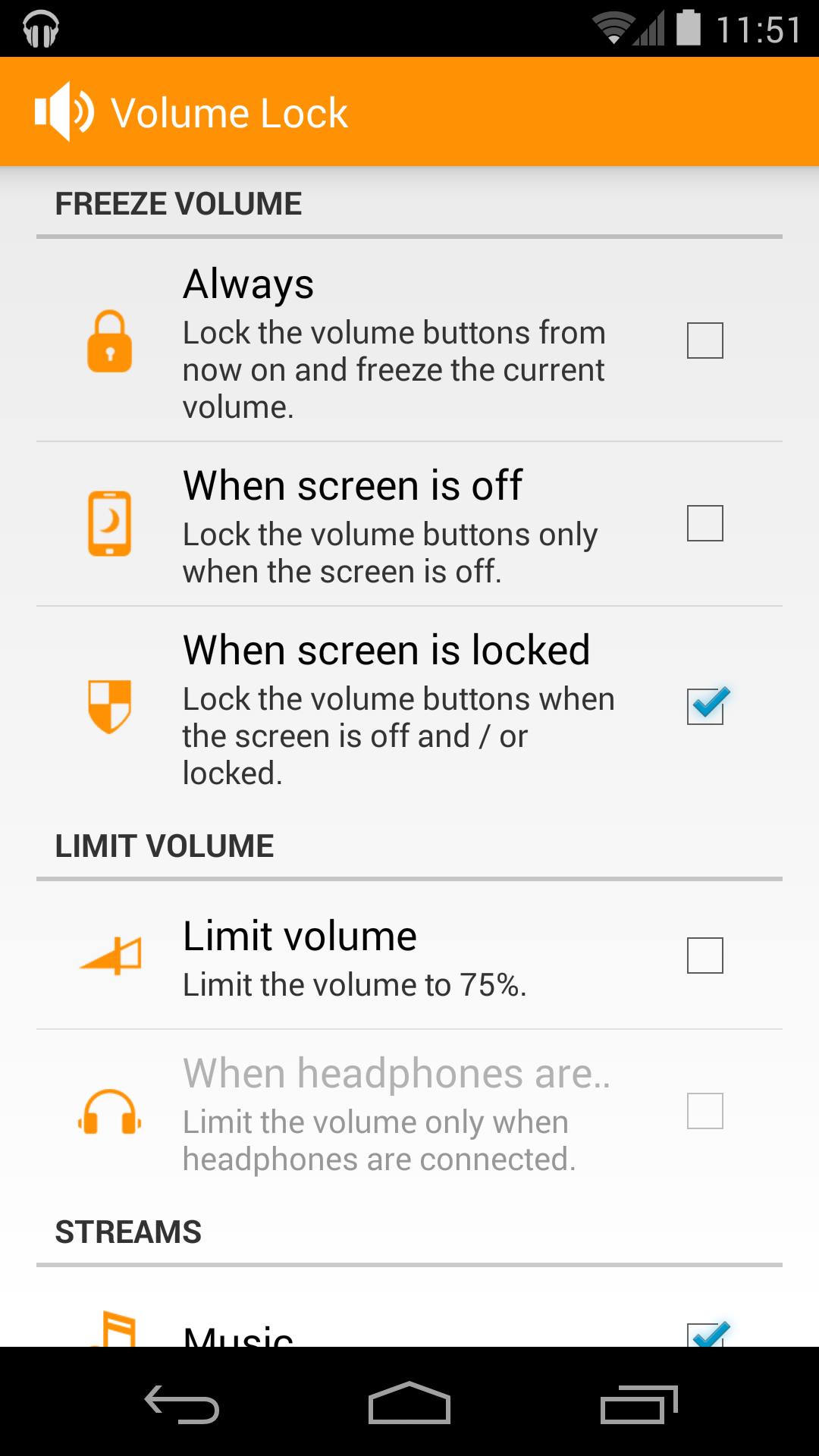The image size is (819, 1456).
Task: Click the screen-off phone icon
Action: click(109, 523)
